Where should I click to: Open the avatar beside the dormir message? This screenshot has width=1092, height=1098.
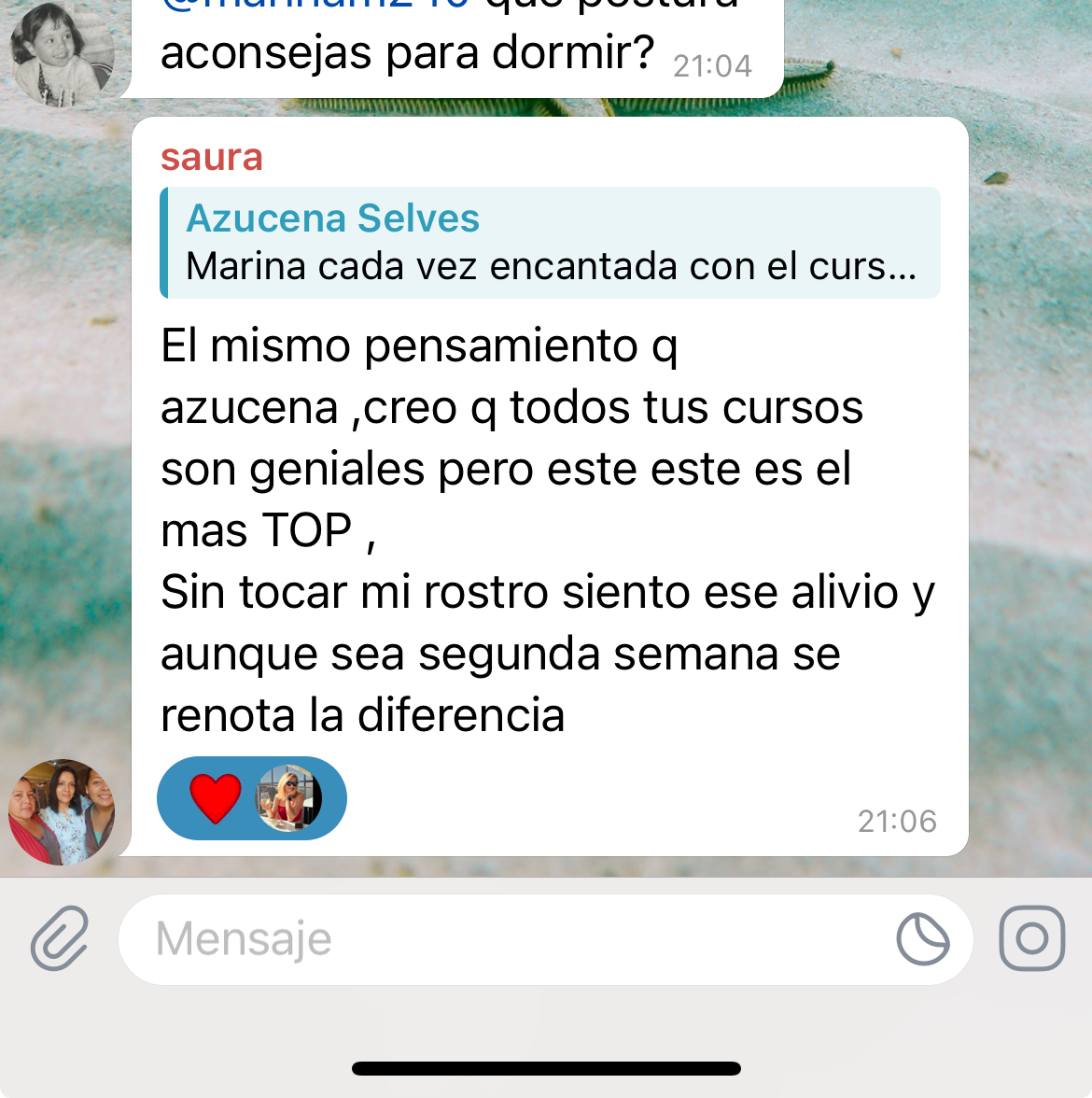(62, 54)
